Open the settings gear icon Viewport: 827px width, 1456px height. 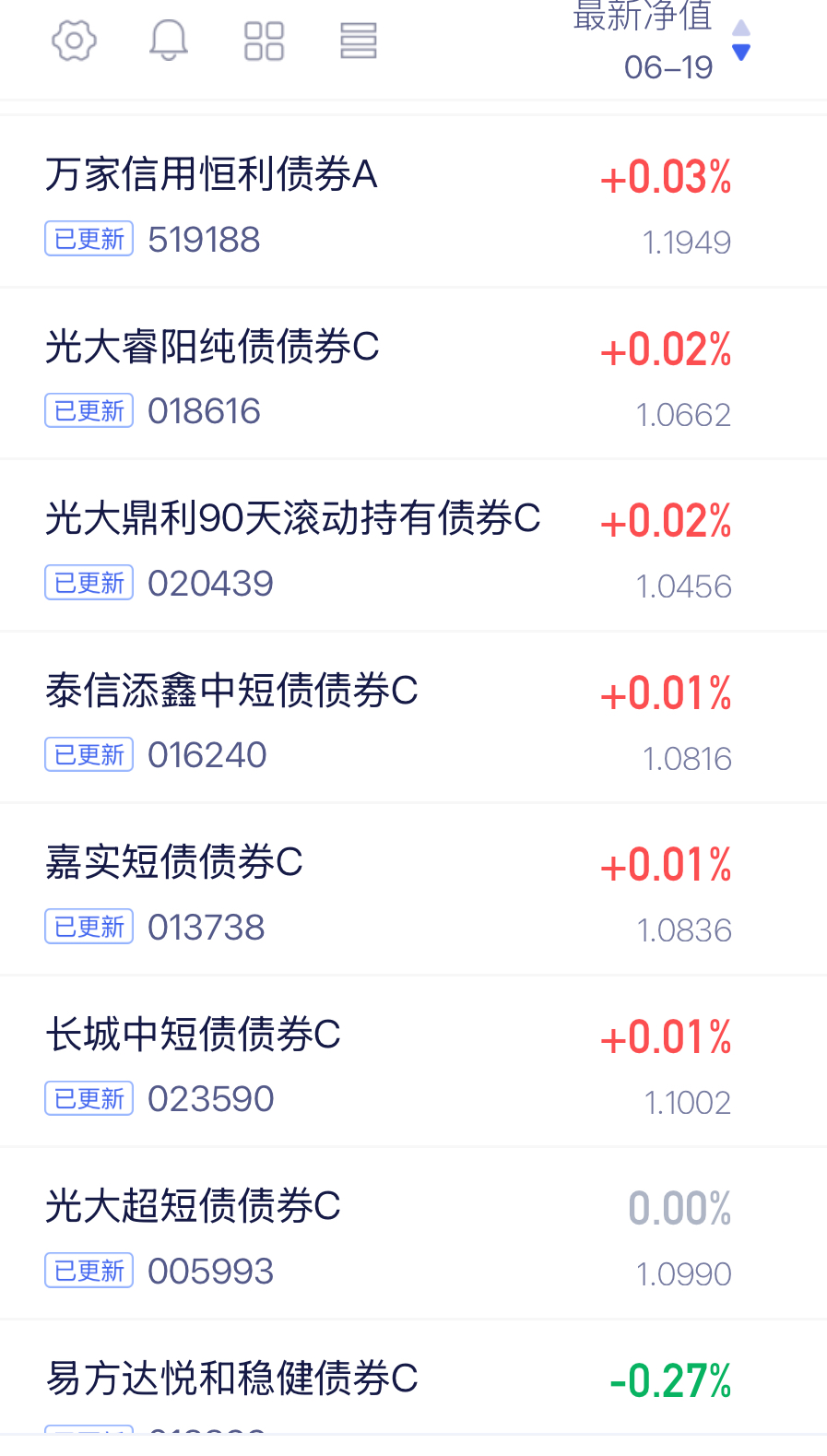coord(74,41)
